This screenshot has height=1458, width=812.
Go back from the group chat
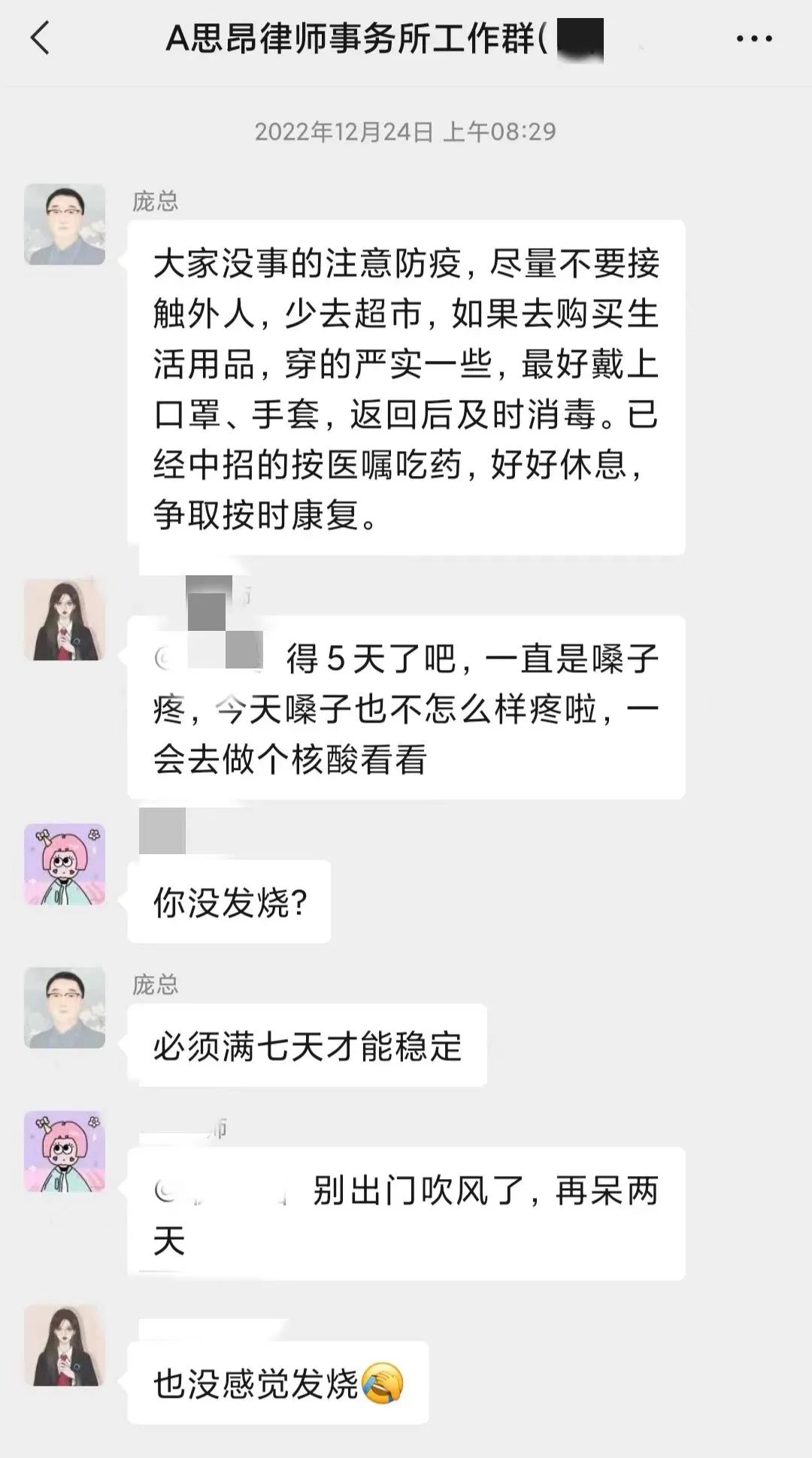[x=41, y=38]
